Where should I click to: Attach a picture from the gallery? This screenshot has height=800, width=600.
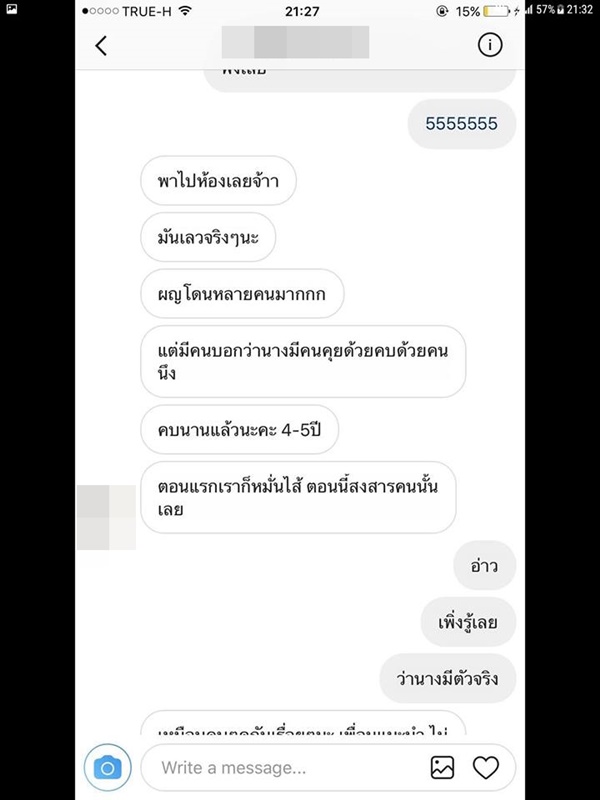pyautogui.click(x=443, y=767)
